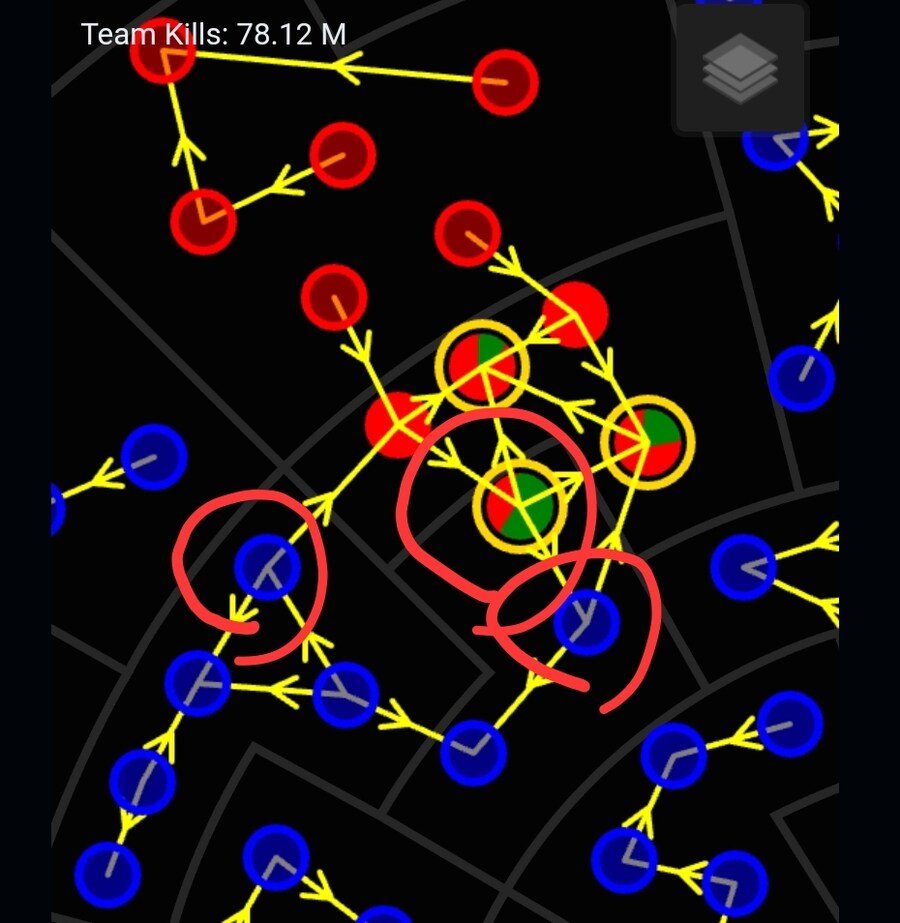Image resolution: width=900 pixels, height=923 pixels.
Task: Open the map layers button
Action: click(740, 68)
